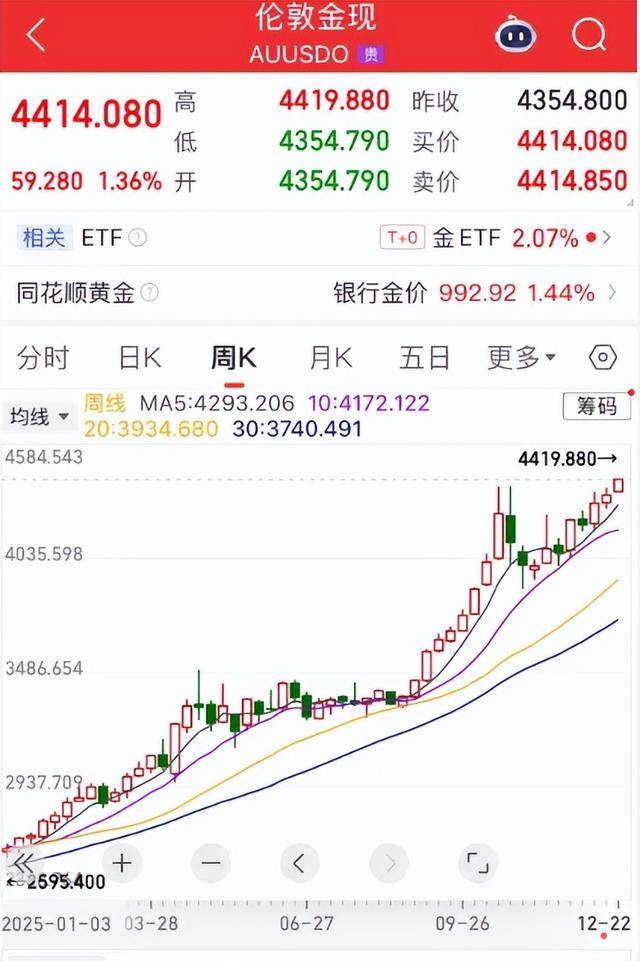
Task: Open the 均线 indicator dropdown
Action: (x=40, y=416)
